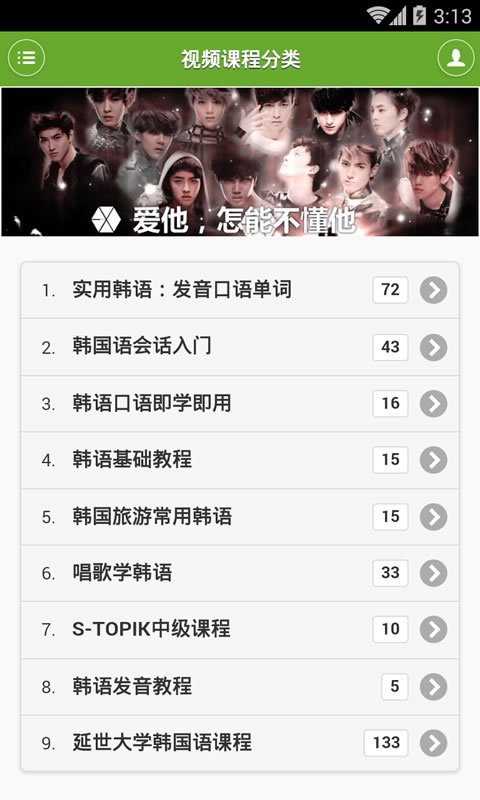Open 韩国旅游常用韩语 category
The width and height of the screenshot is (480, 800).
pos(240,516)
